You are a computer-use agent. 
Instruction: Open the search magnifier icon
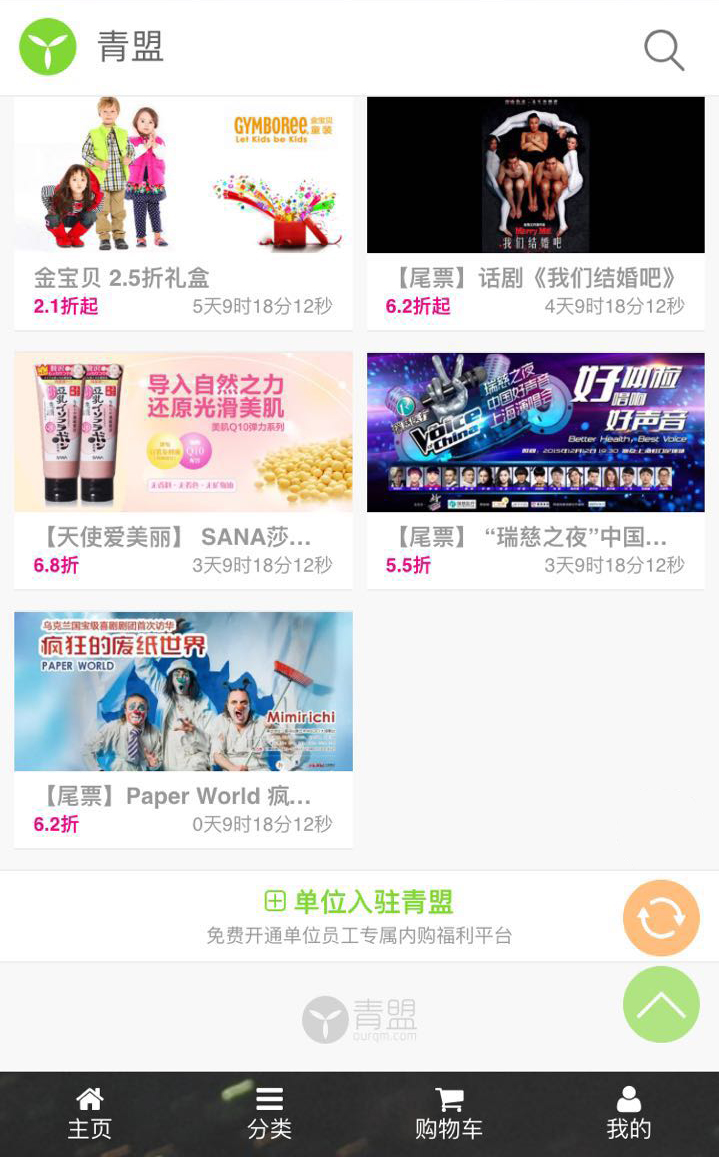click(x=664, y=49)
